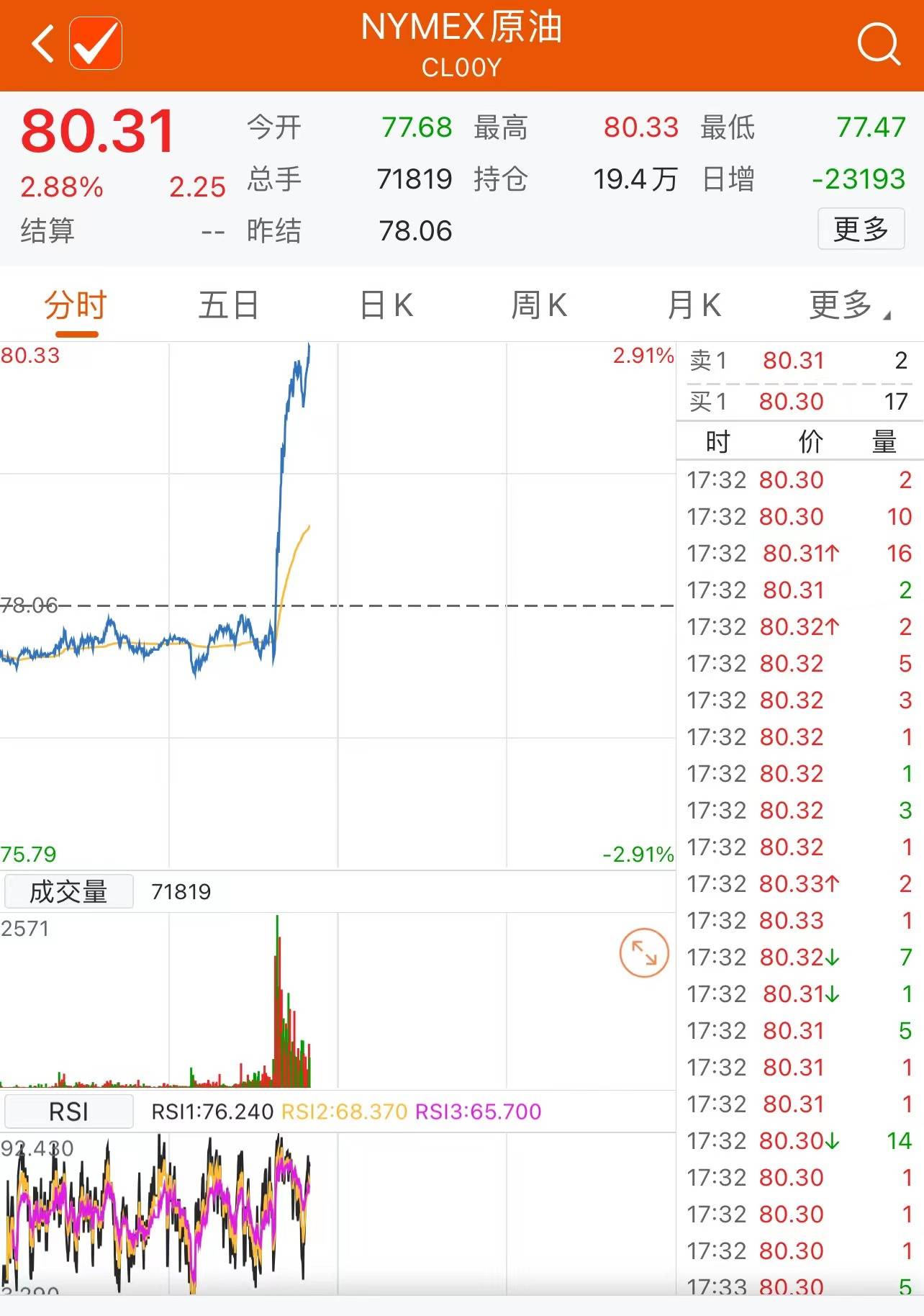The width and height of the screenshot is (924, 1316).
Task: Switch to the 月K chart tab
Action: pos(694,306)
